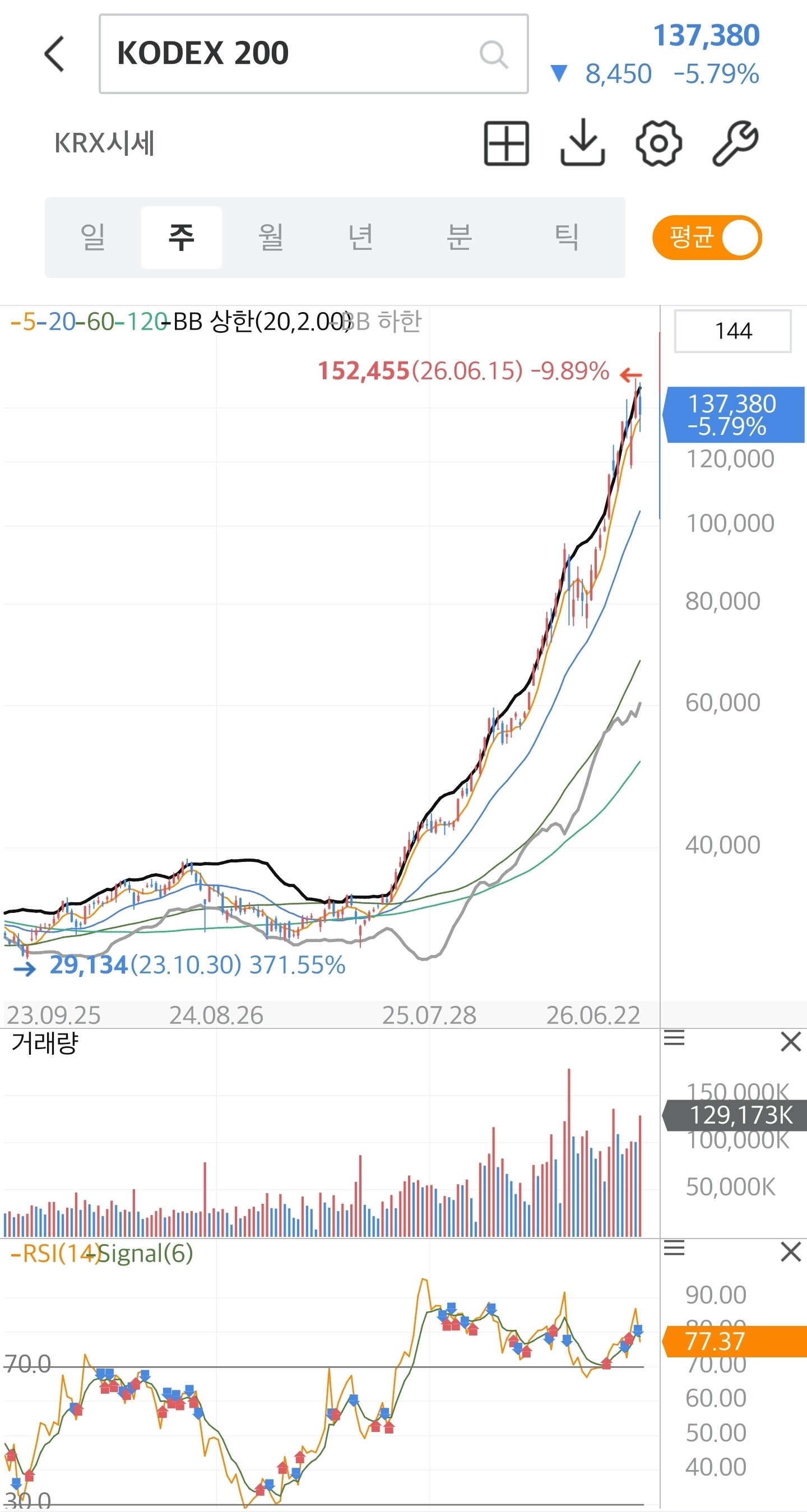Switch to the 일 daily tab
Screen dimensions: 807x1512
92,237
